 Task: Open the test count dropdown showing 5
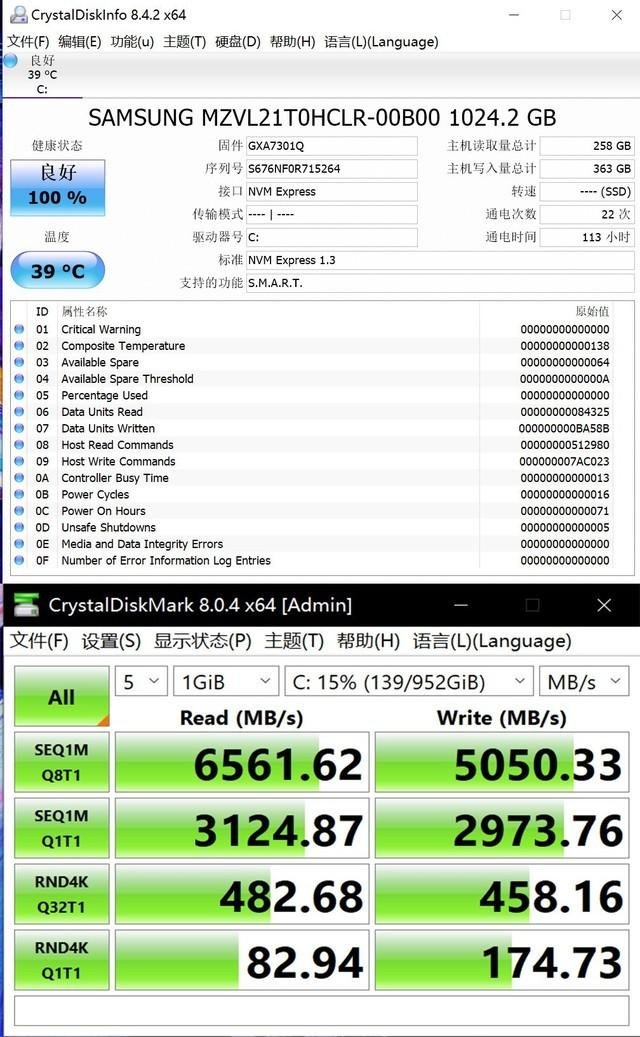(141, 682)
